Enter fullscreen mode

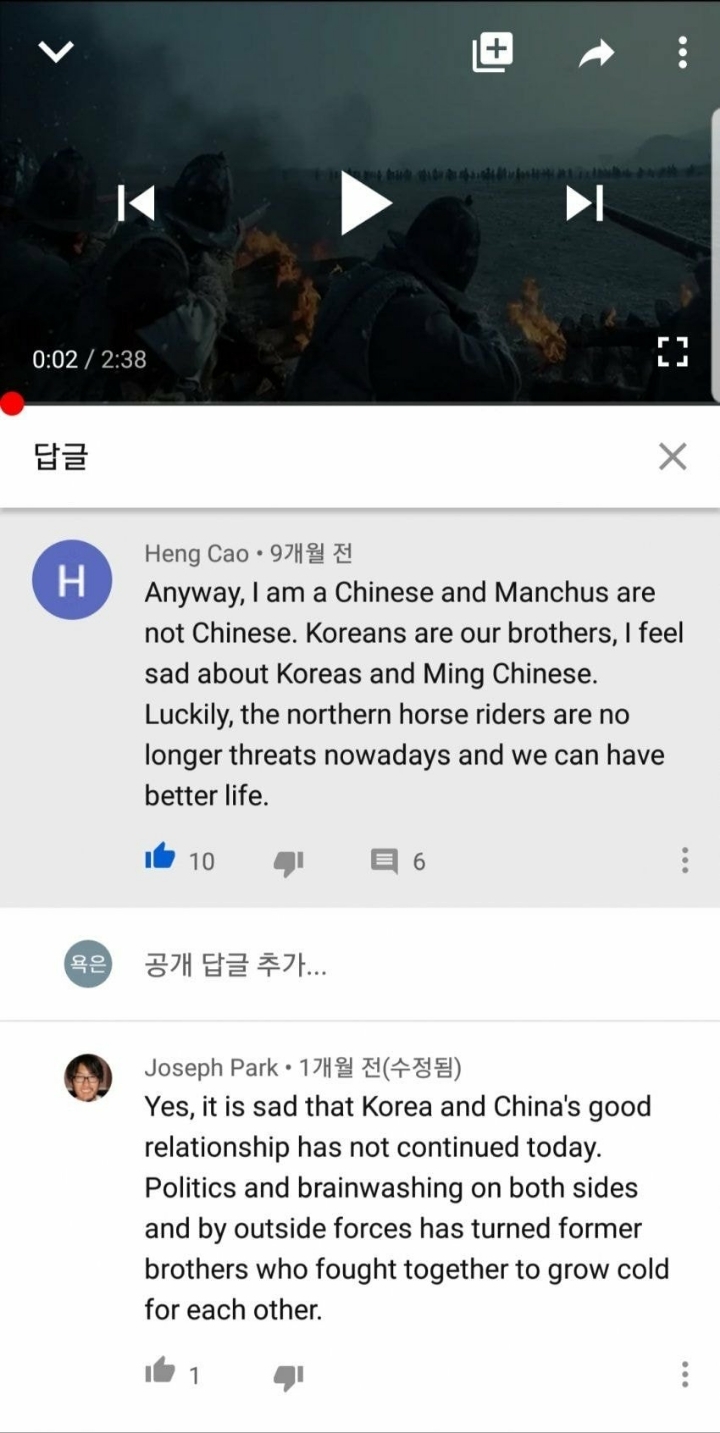[673, 352]
